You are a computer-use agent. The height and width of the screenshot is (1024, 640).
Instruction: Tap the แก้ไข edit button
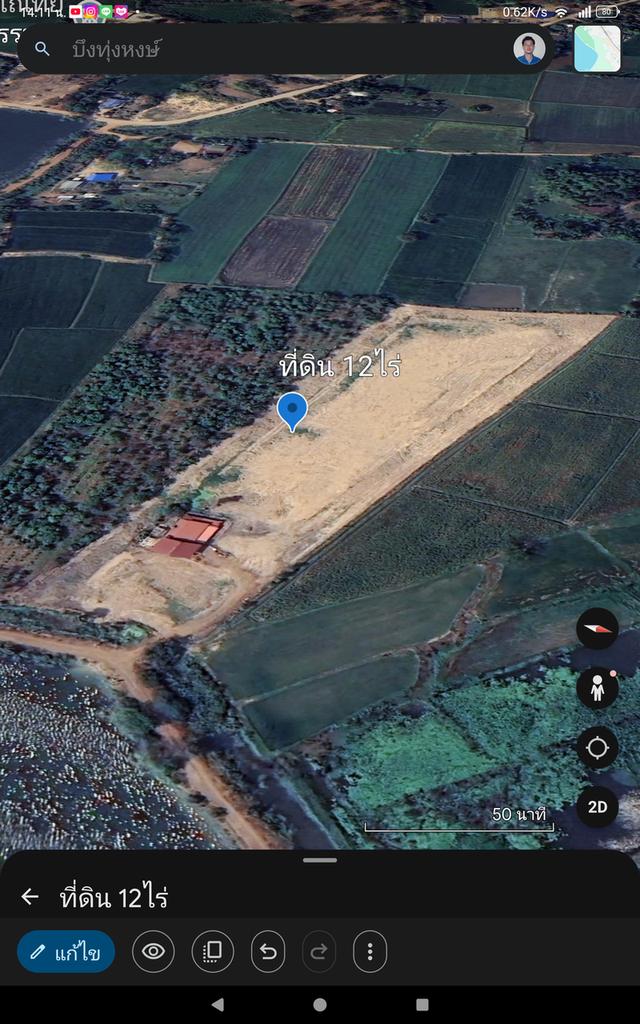coord(66,952)
